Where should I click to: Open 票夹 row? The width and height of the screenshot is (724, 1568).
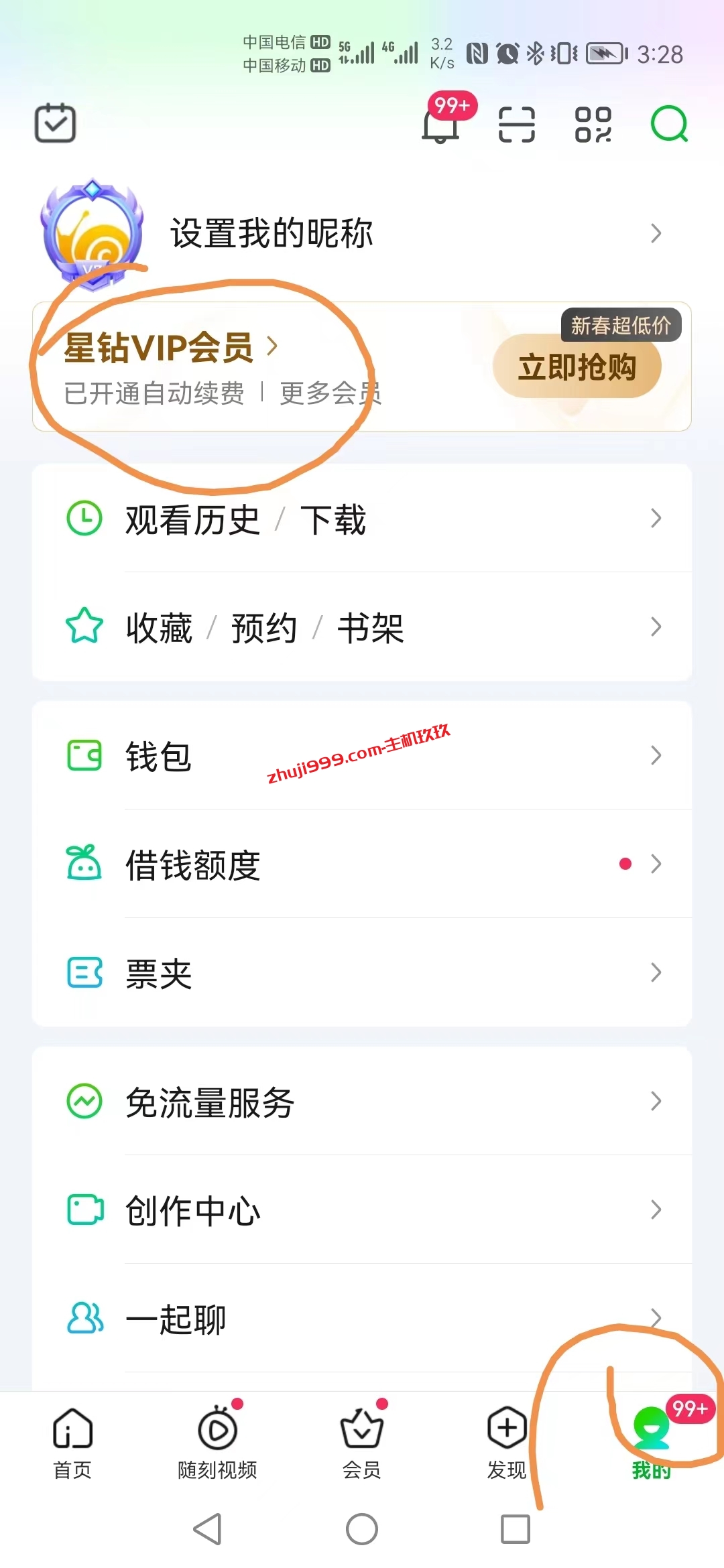pos(362,973)
